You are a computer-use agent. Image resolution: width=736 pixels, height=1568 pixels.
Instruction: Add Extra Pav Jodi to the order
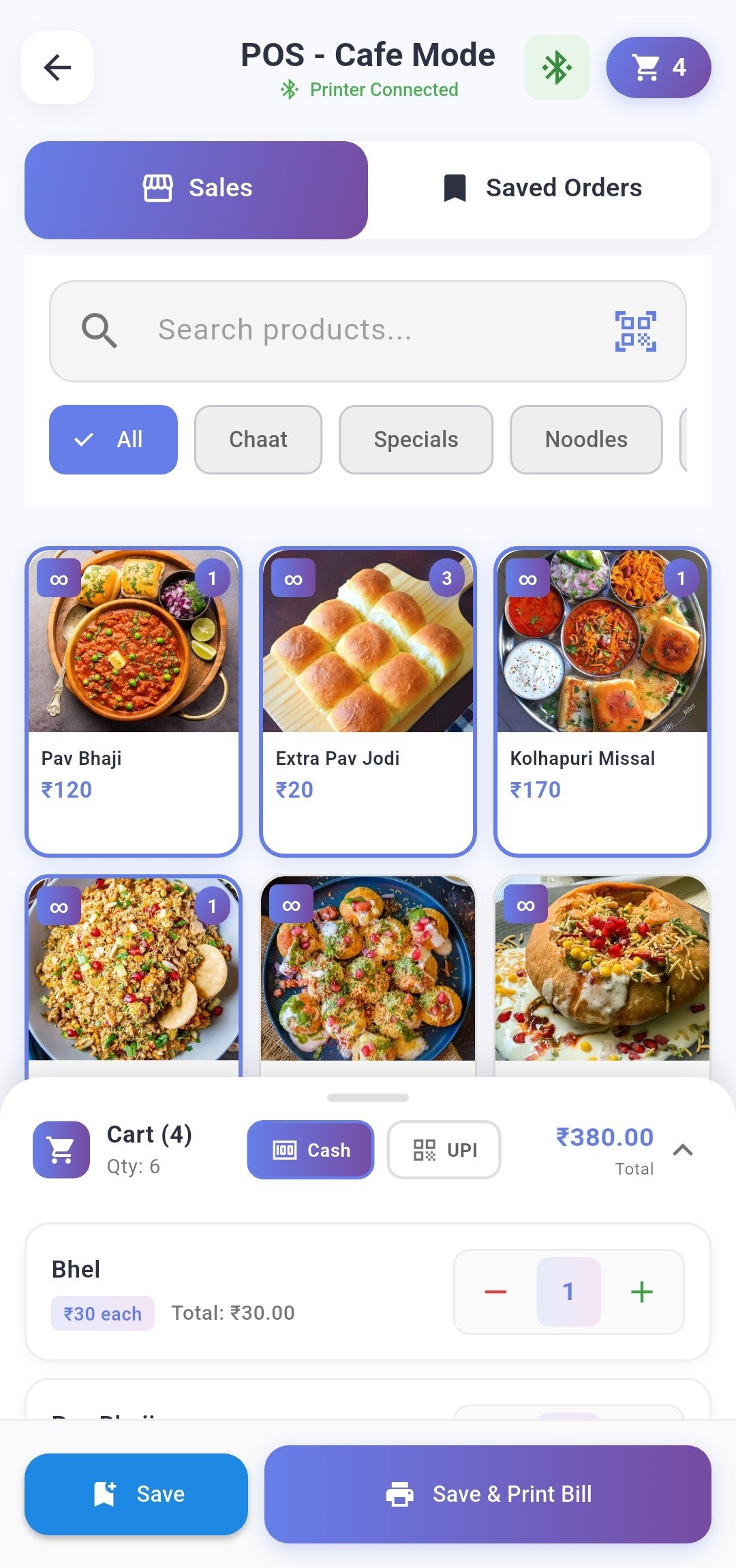coord(368,701)
